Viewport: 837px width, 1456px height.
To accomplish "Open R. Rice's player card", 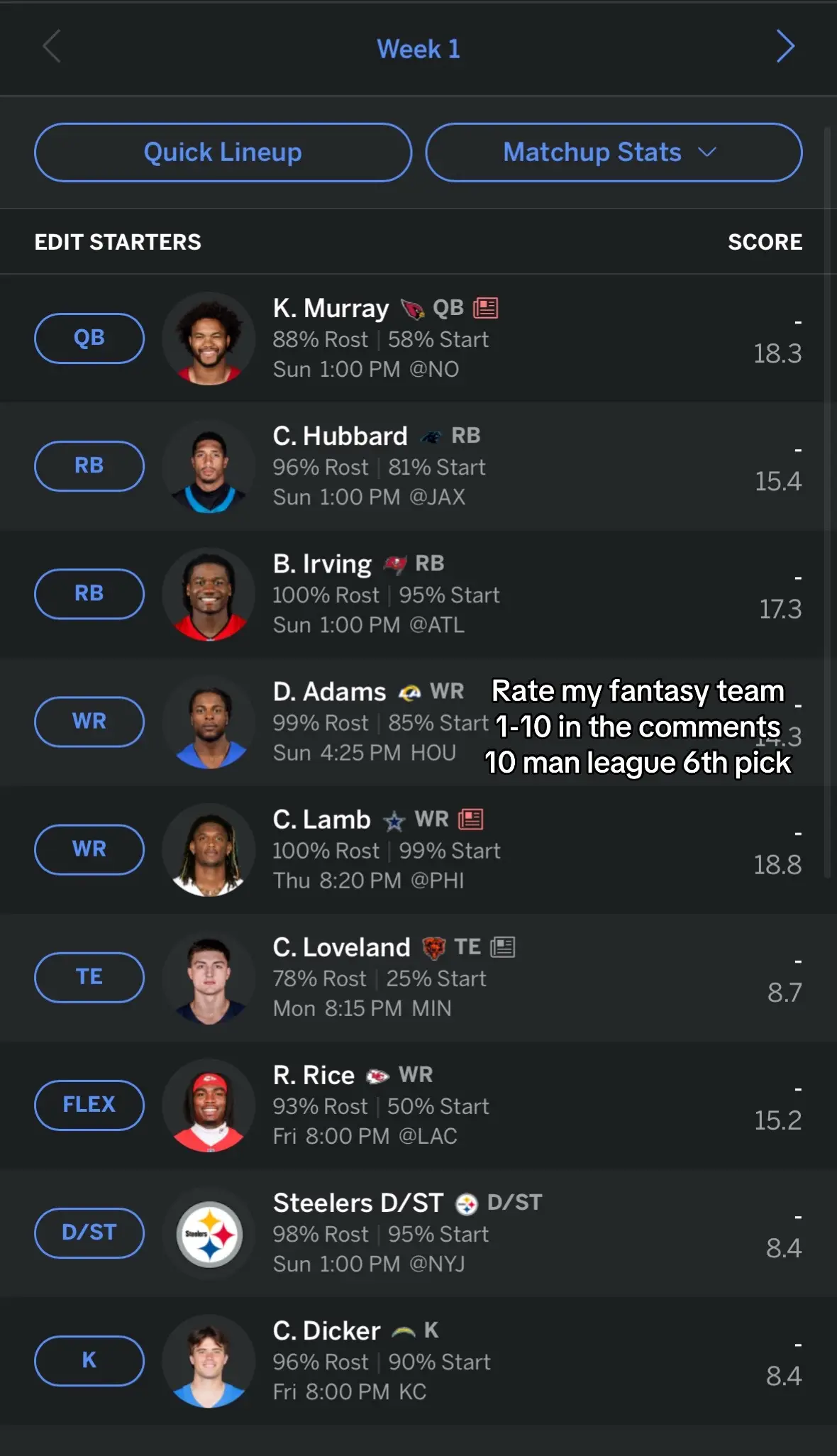I will click(x=314, y=1076).
